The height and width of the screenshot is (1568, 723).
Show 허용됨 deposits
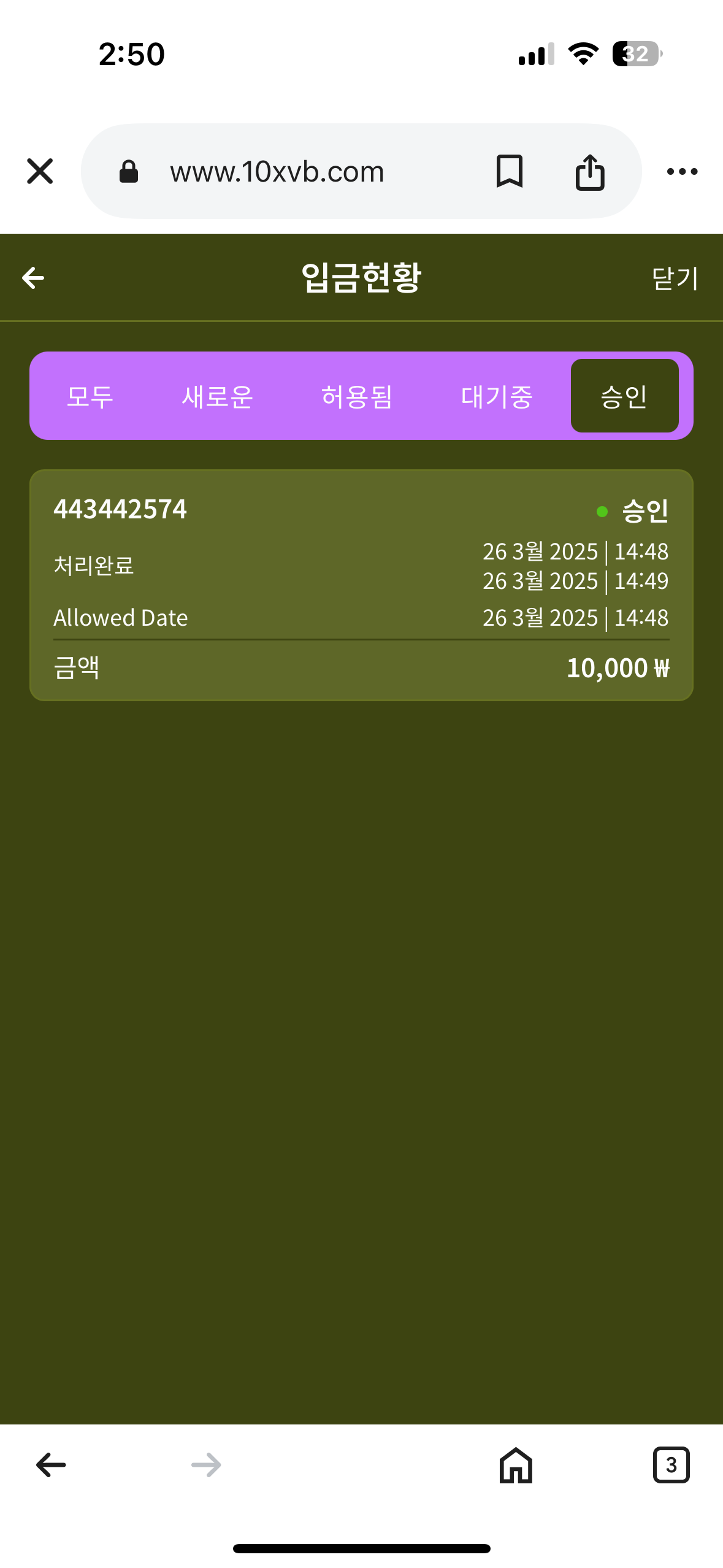point(357,396)
